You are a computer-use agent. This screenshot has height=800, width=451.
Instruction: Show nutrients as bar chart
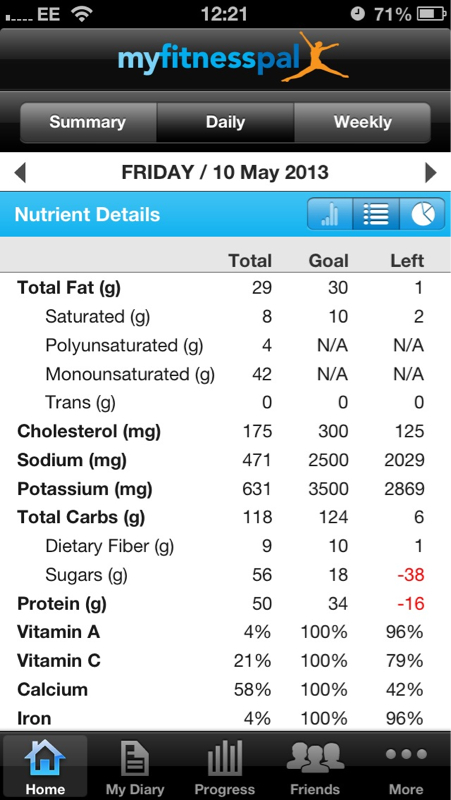[330, 214]
